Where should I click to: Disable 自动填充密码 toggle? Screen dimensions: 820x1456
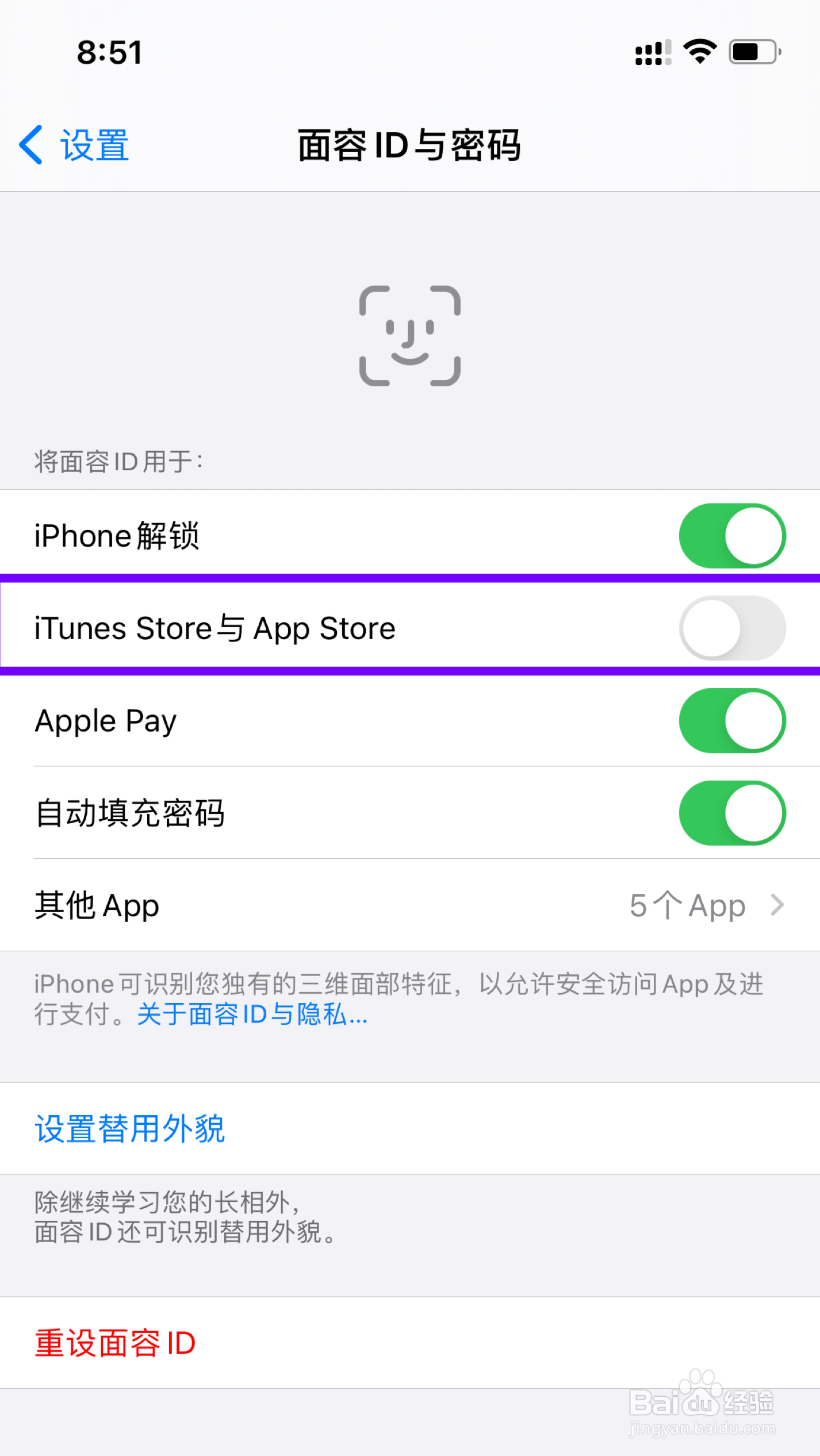tap(731, 813)
